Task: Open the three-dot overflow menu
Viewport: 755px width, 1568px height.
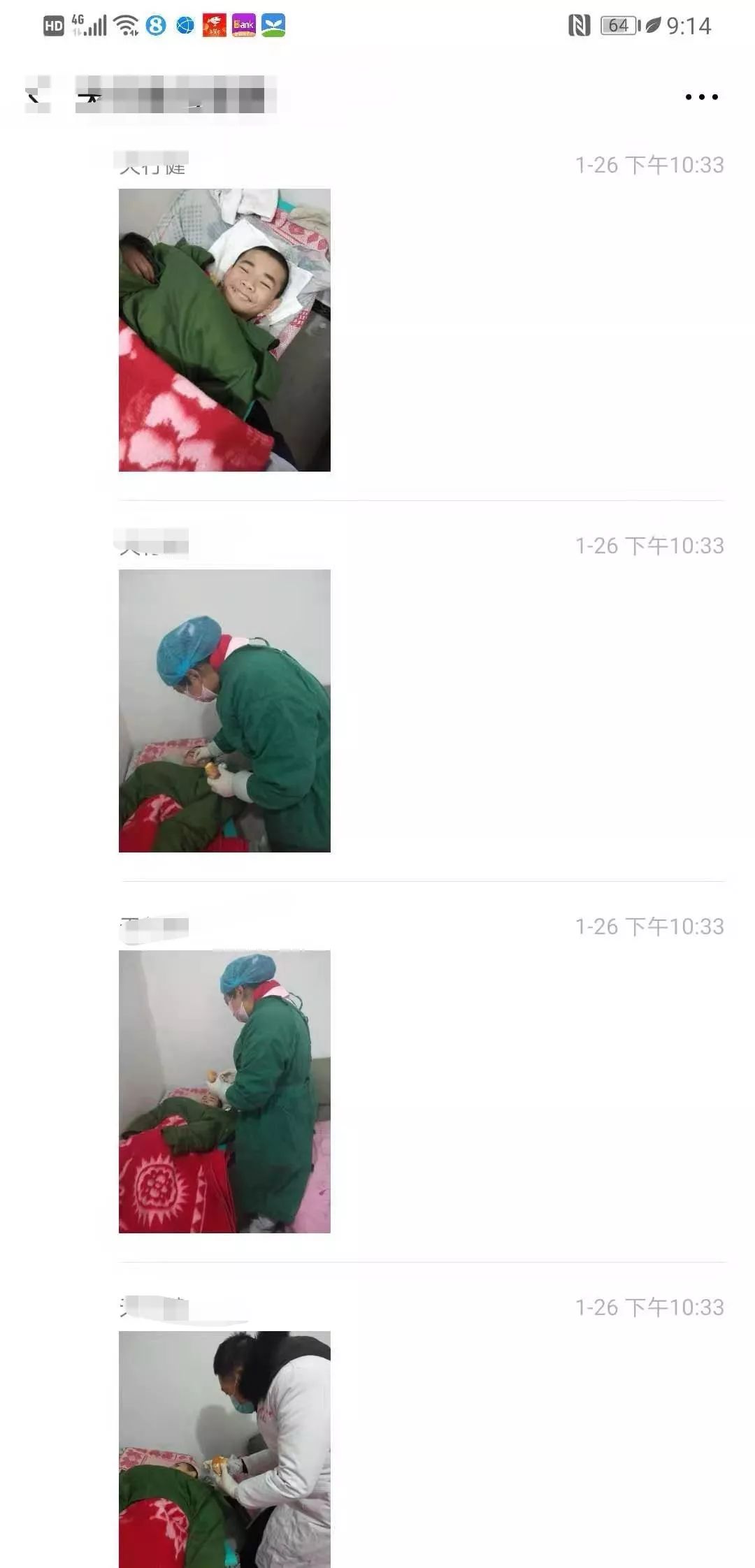Action: coord(701,96)
